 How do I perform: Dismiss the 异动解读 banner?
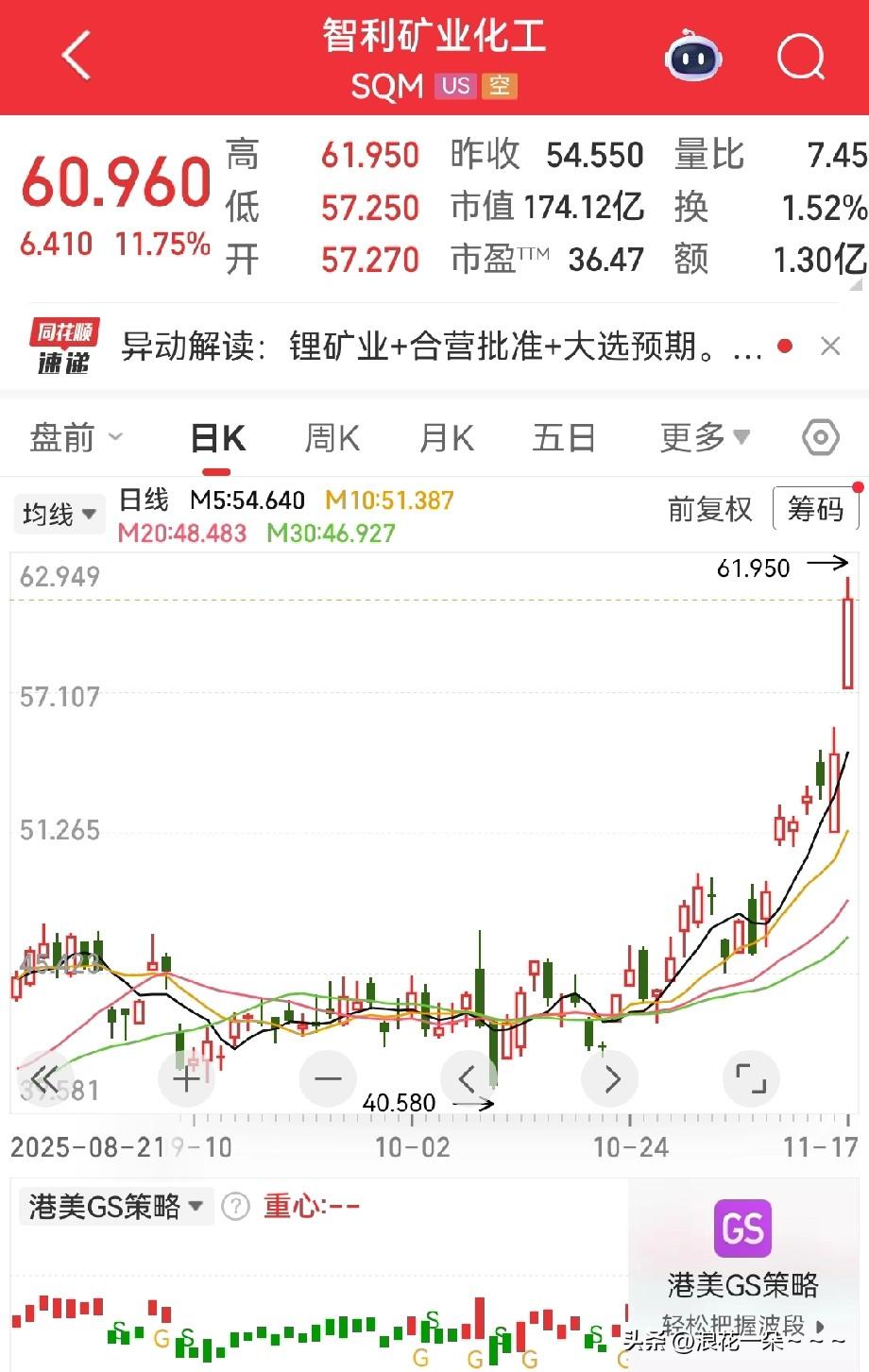(830, 347)
